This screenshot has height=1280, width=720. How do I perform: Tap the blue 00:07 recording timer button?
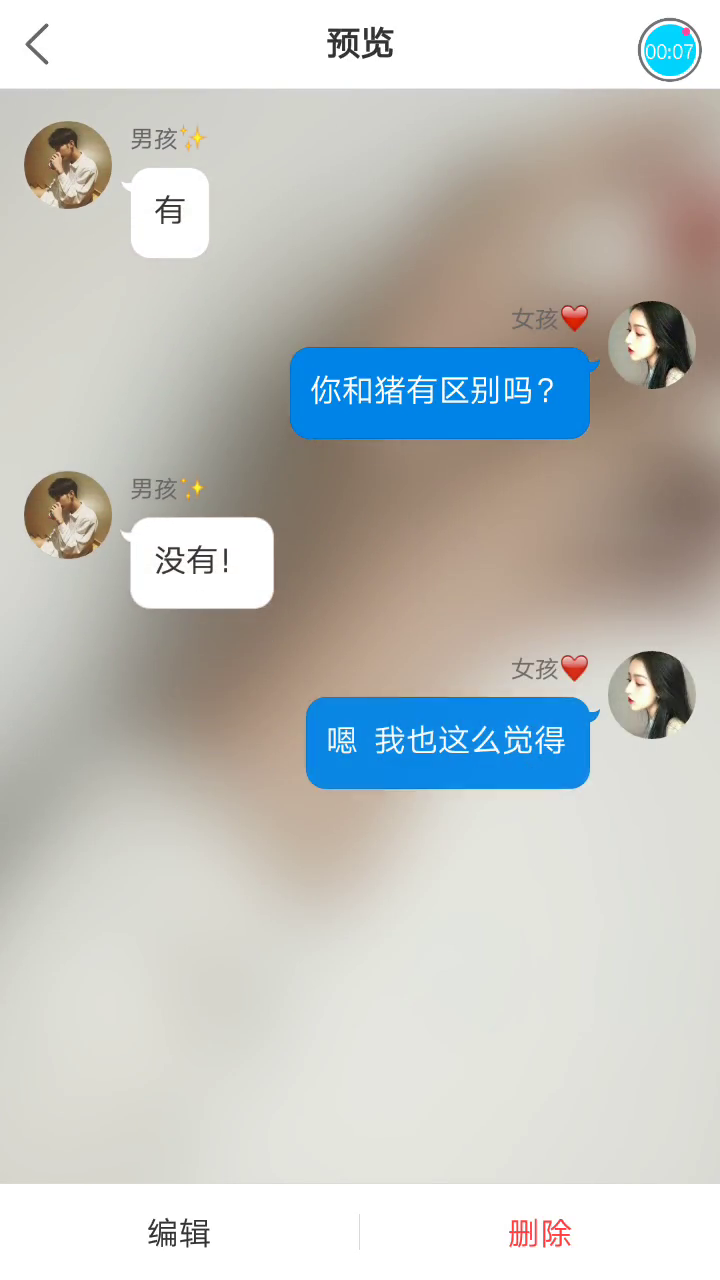click(x=670, y=50)
